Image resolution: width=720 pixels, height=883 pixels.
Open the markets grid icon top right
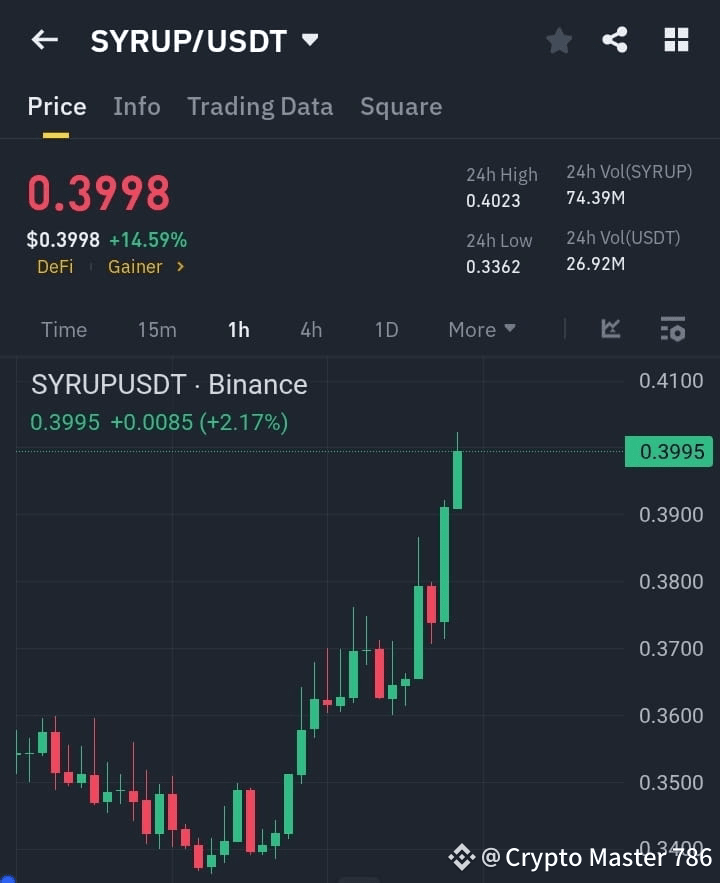[676, 40]
